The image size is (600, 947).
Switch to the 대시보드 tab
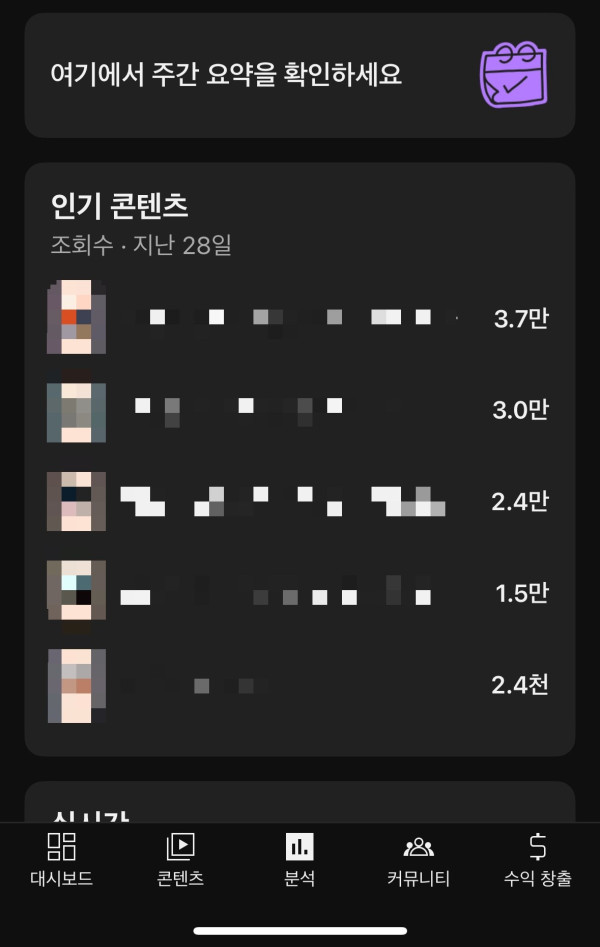coord(61,860)
